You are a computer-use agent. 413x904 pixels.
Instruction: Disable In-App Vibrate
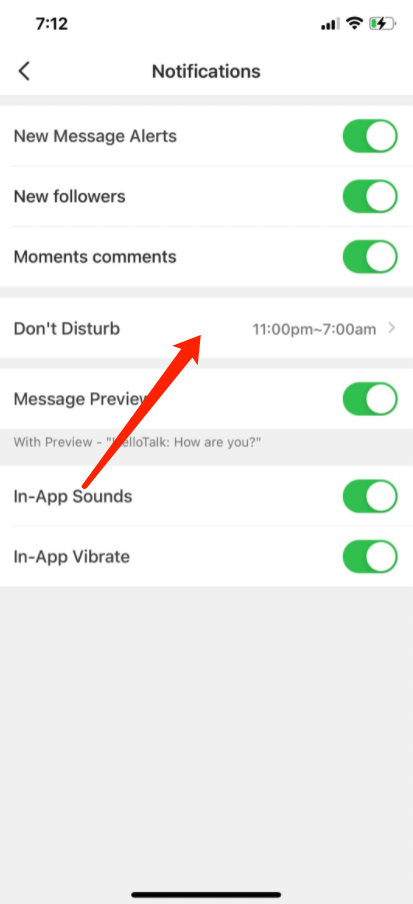370,557
